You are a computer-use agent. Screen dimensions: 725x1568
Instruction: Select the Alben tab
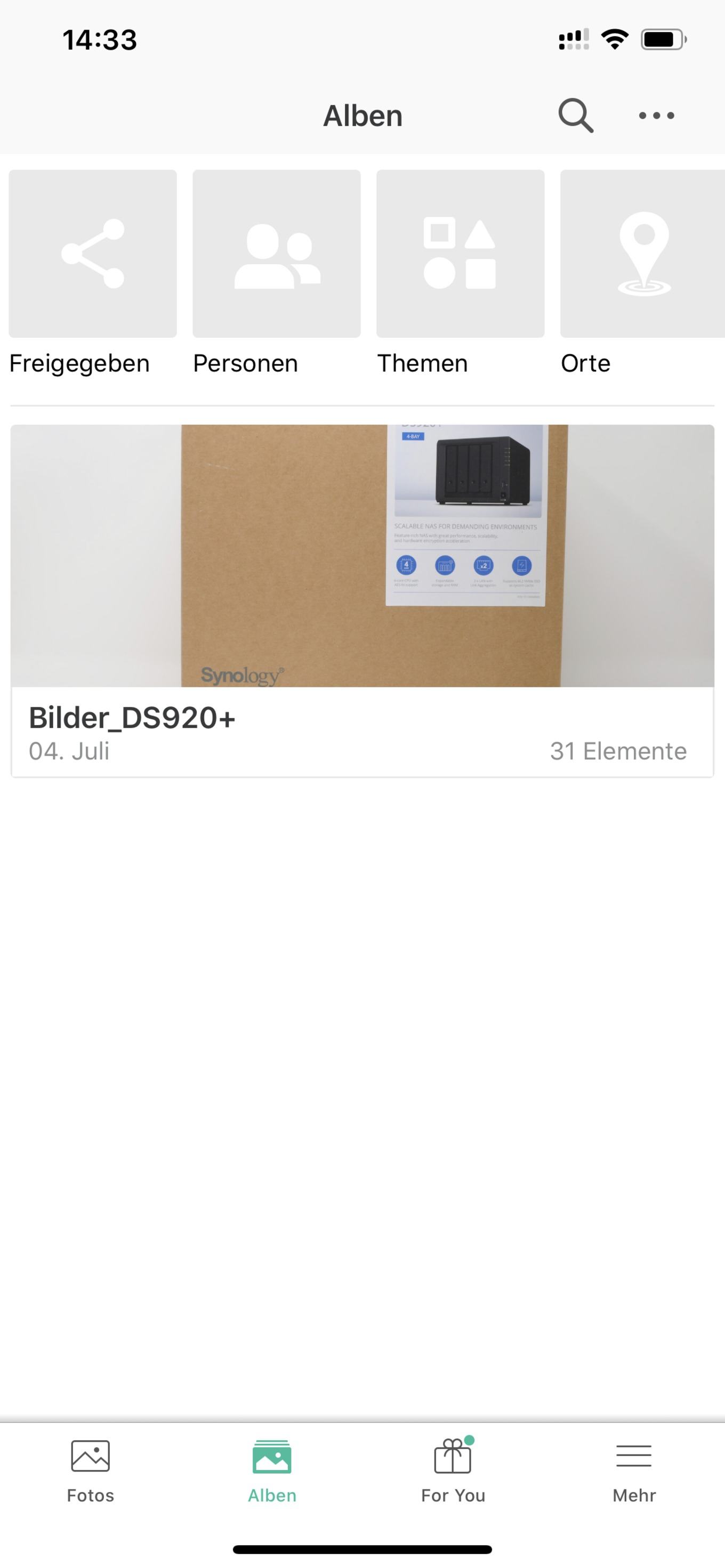(x=272, y=1472)
